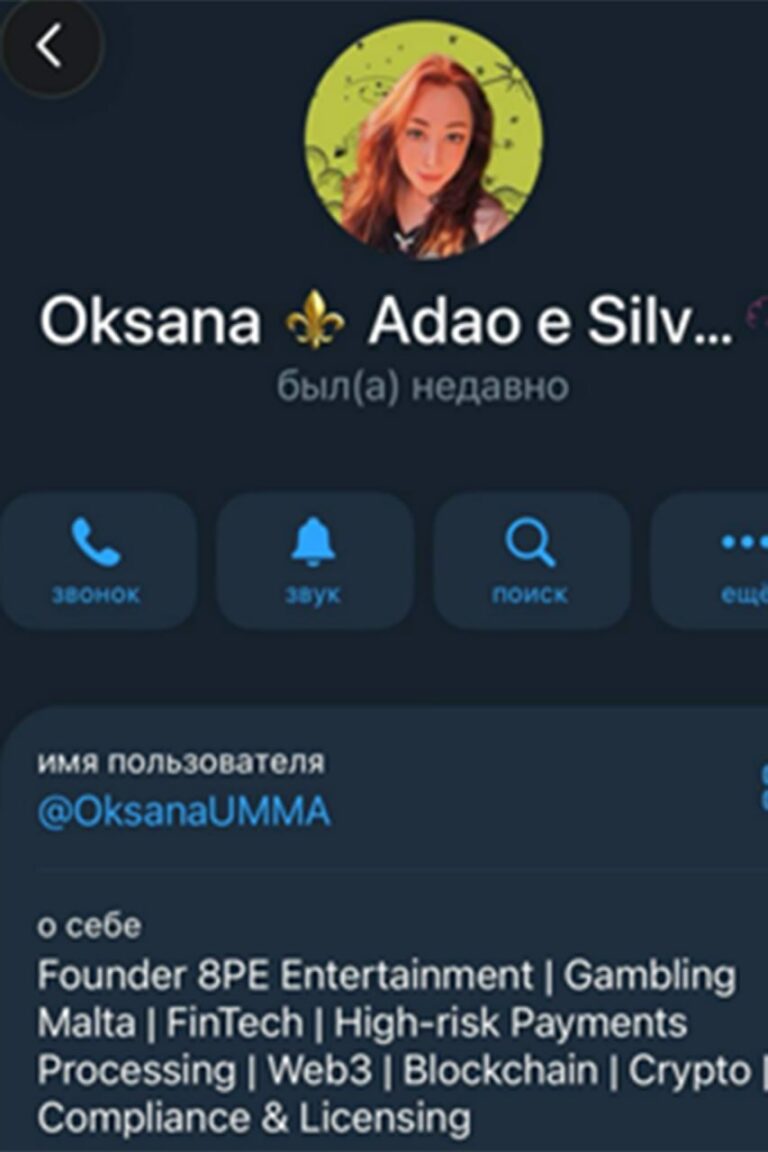Mute notifications with звук button
This screenshot has width=768, height=1152.
tap(314, 560)
